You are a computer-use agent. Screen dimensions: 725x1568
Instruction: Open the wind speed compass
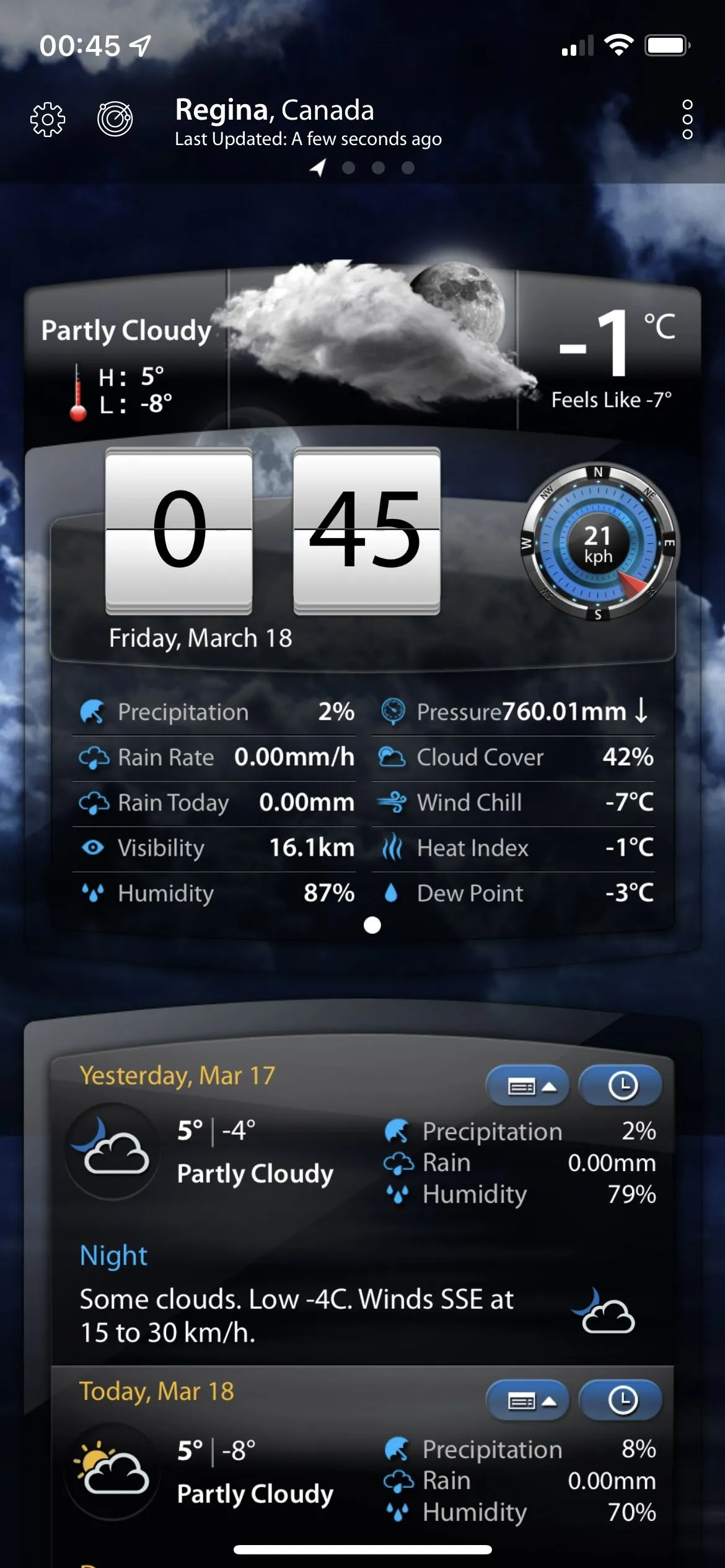tap(599, 543)
